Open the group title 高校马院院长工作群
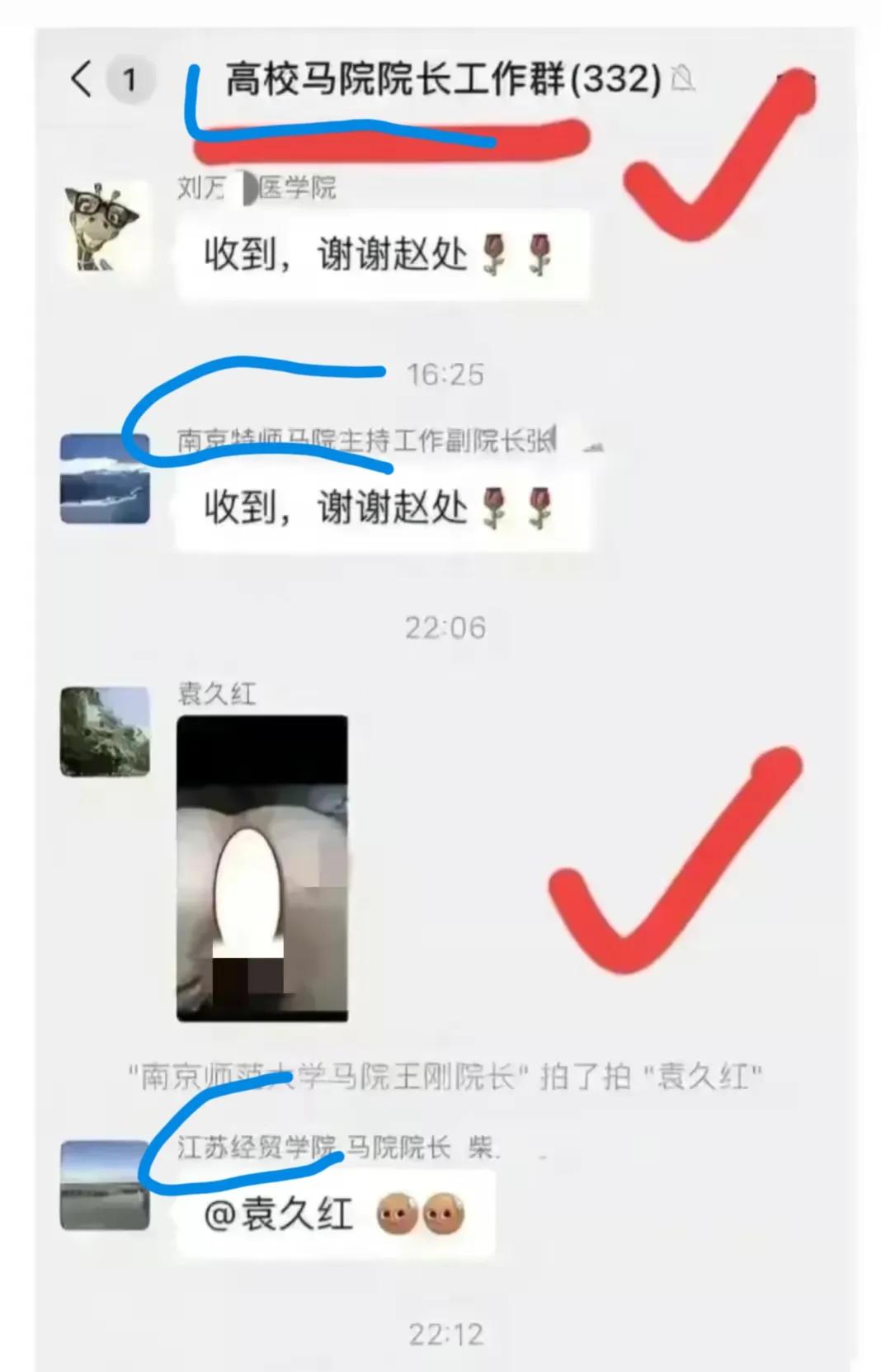This screenshot has width=881, height=1372. [437, 78]
